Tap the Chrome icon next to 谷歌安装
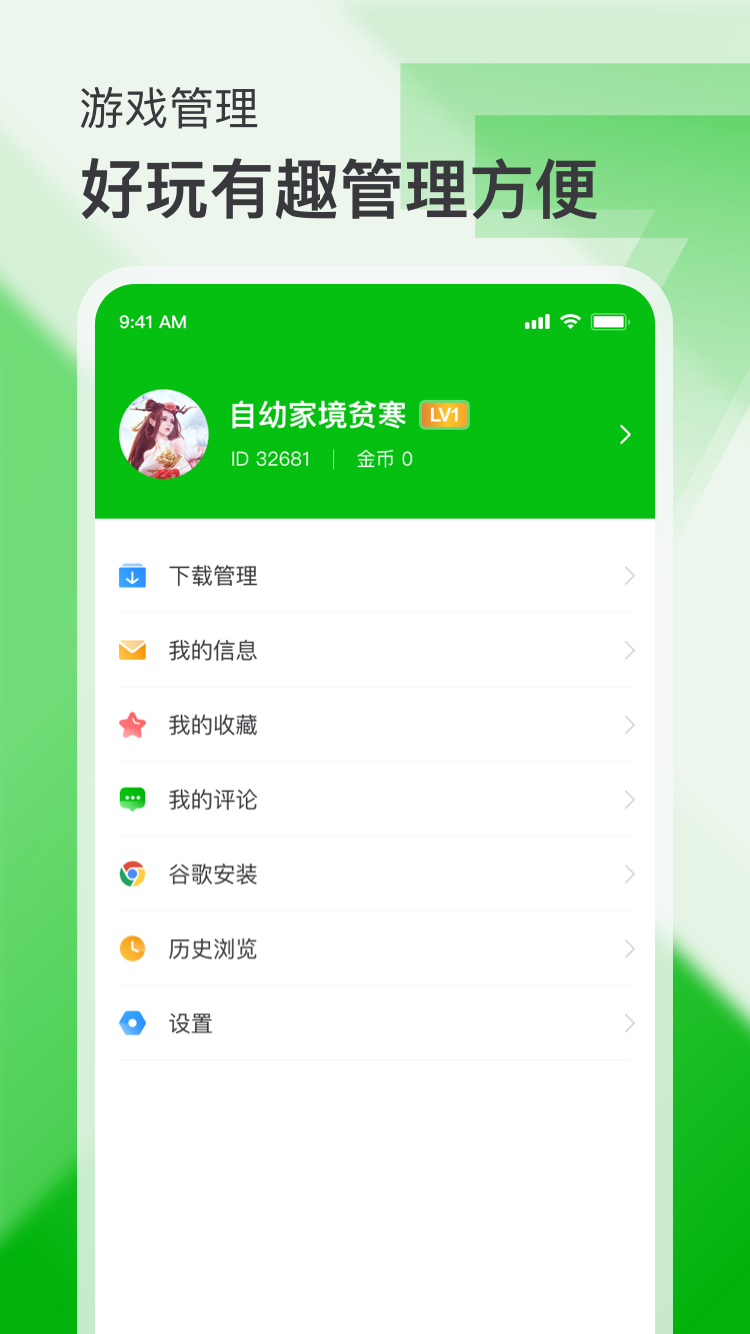This screenshot has width=750, height=1334. [x=132, y=874]
